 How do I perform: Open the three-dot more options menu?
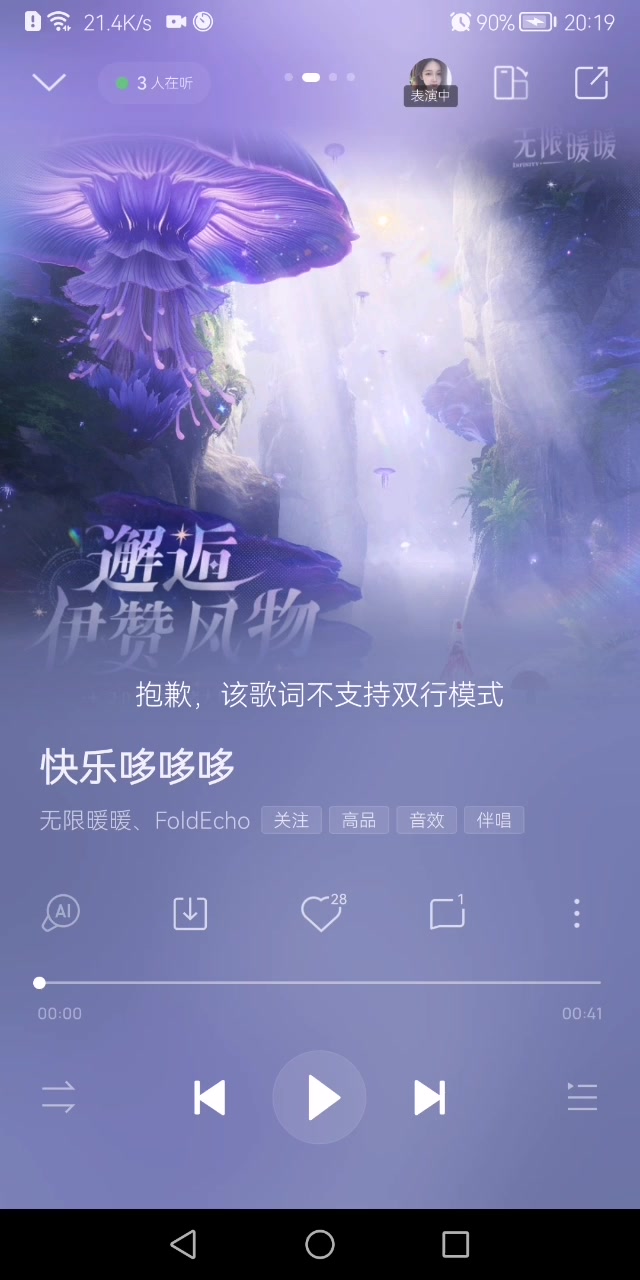point(576,912)
